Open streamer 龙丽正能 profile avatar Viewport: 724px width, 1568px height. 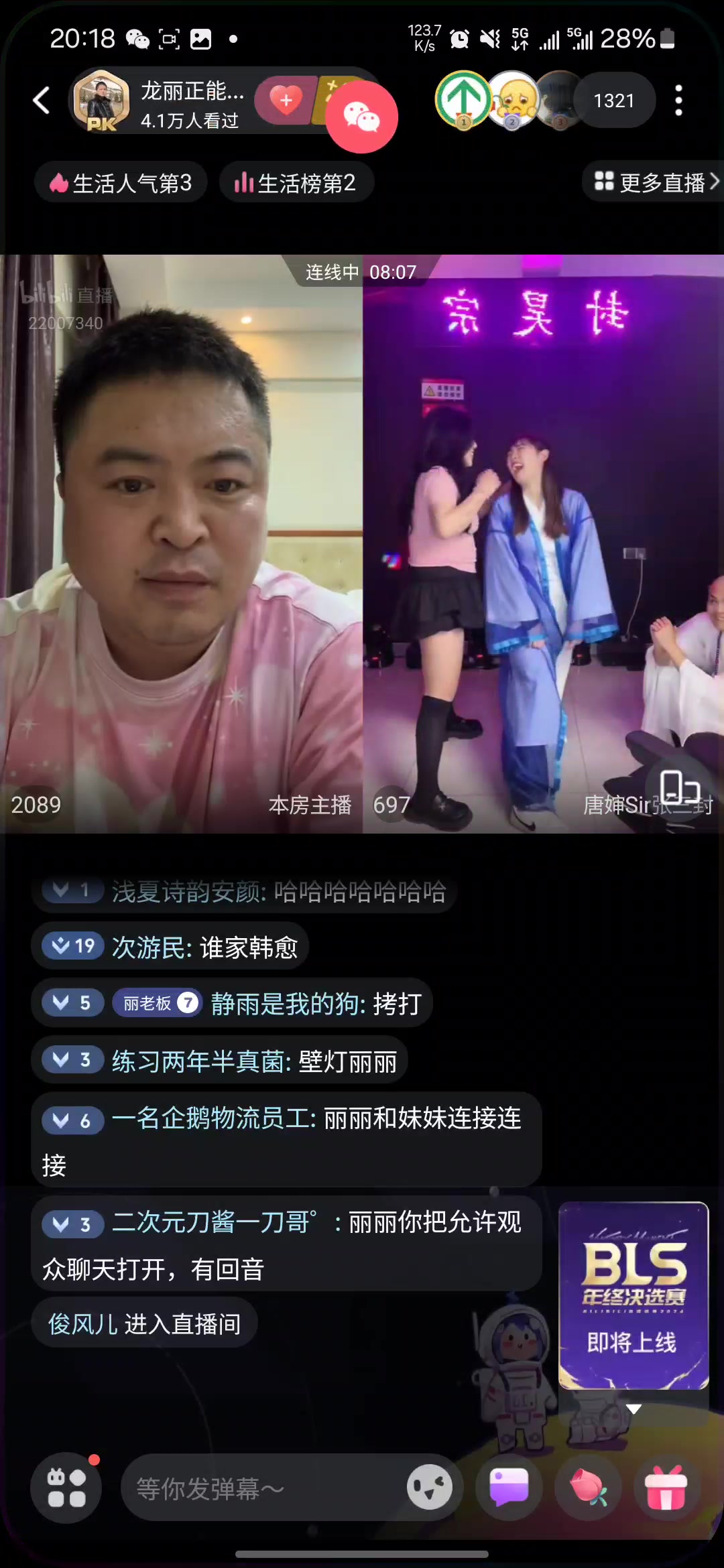tap(101, 101)
